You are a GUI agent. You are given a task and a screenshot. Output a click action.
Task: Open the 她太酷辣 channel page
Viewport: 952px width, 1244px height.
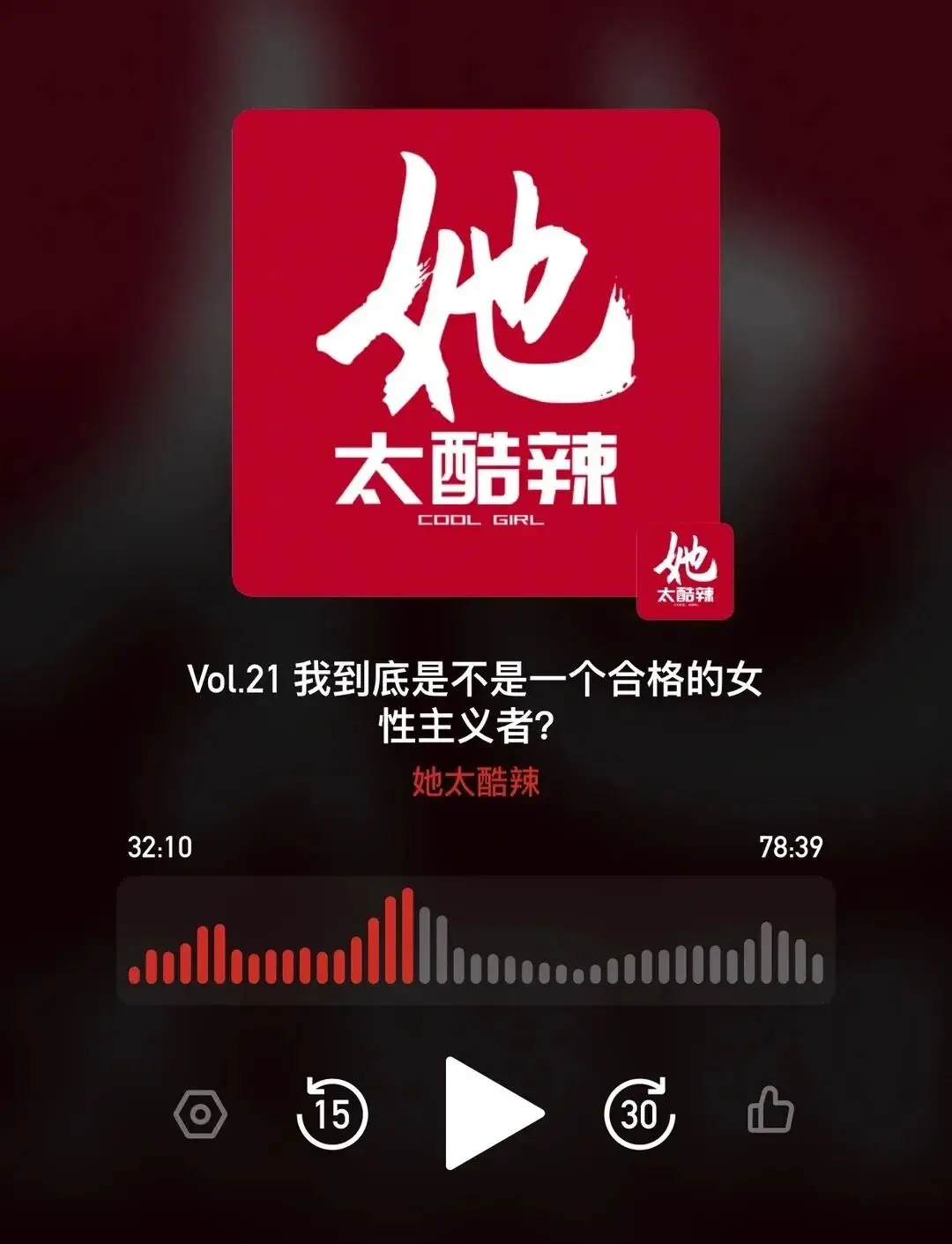click(x=476, y=783)
